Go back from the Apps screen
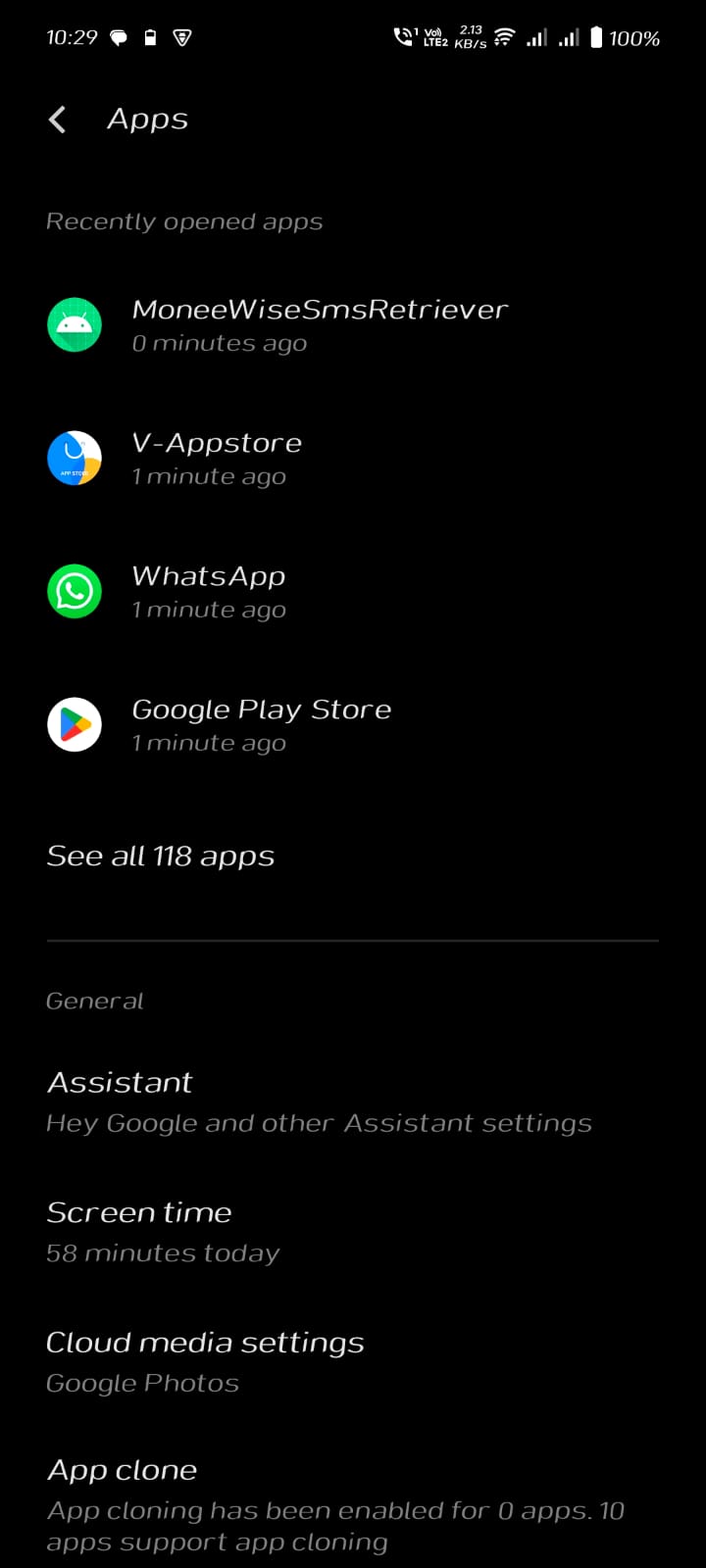The height and width of the screenshot is (1568, 706). click(x=58, y=120)
